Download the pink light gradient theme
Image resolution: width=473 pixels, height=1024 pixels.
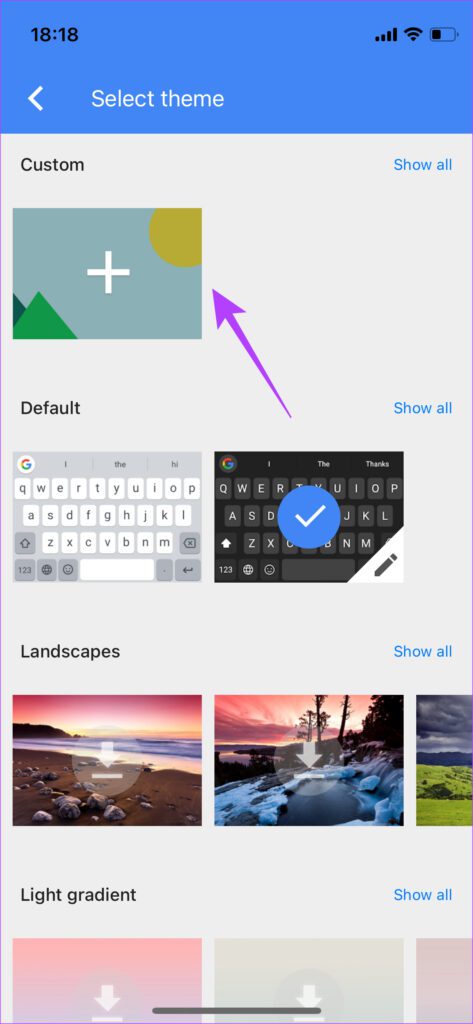(107, 981)
